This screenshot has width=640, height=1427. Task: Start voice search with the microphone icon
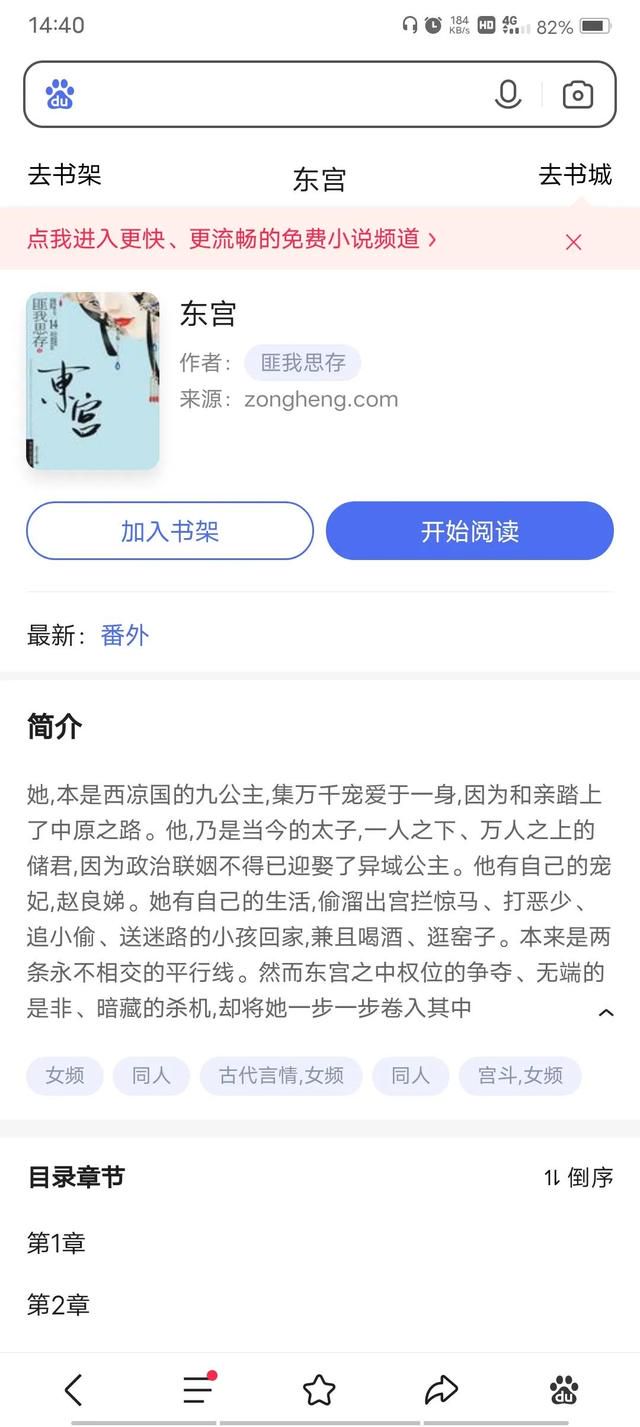coord(508,95)
